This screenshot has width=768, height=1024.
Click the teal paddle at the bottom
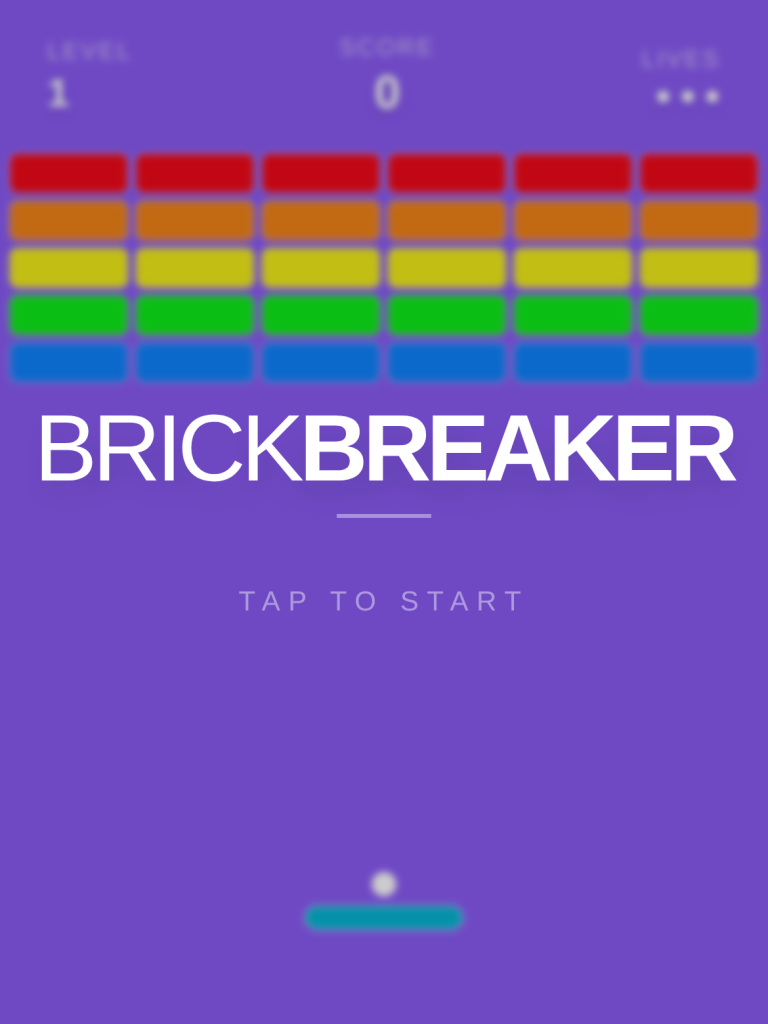click(382, 915)
